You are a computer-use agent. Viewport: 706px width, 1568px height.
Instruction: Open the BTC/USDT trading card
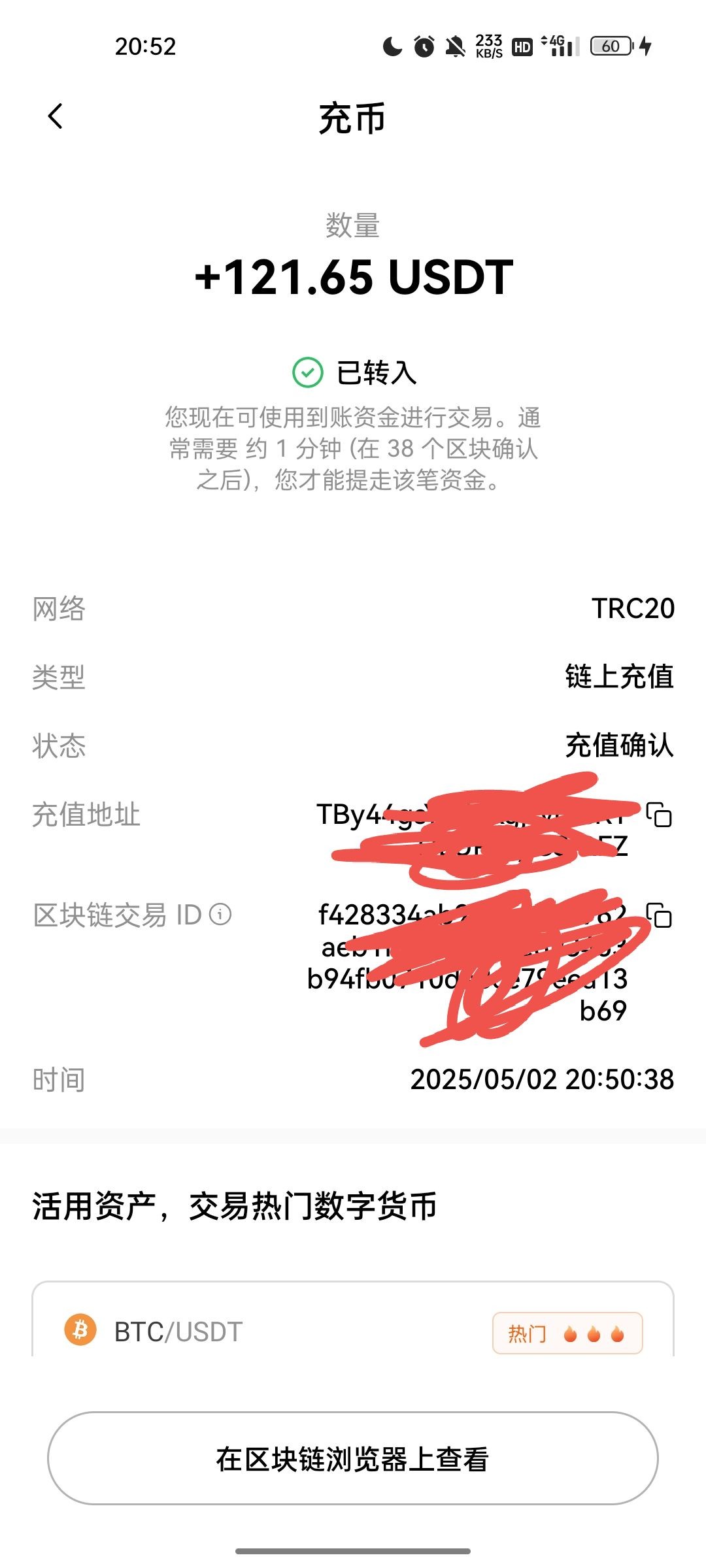[x=352, y=1330]
